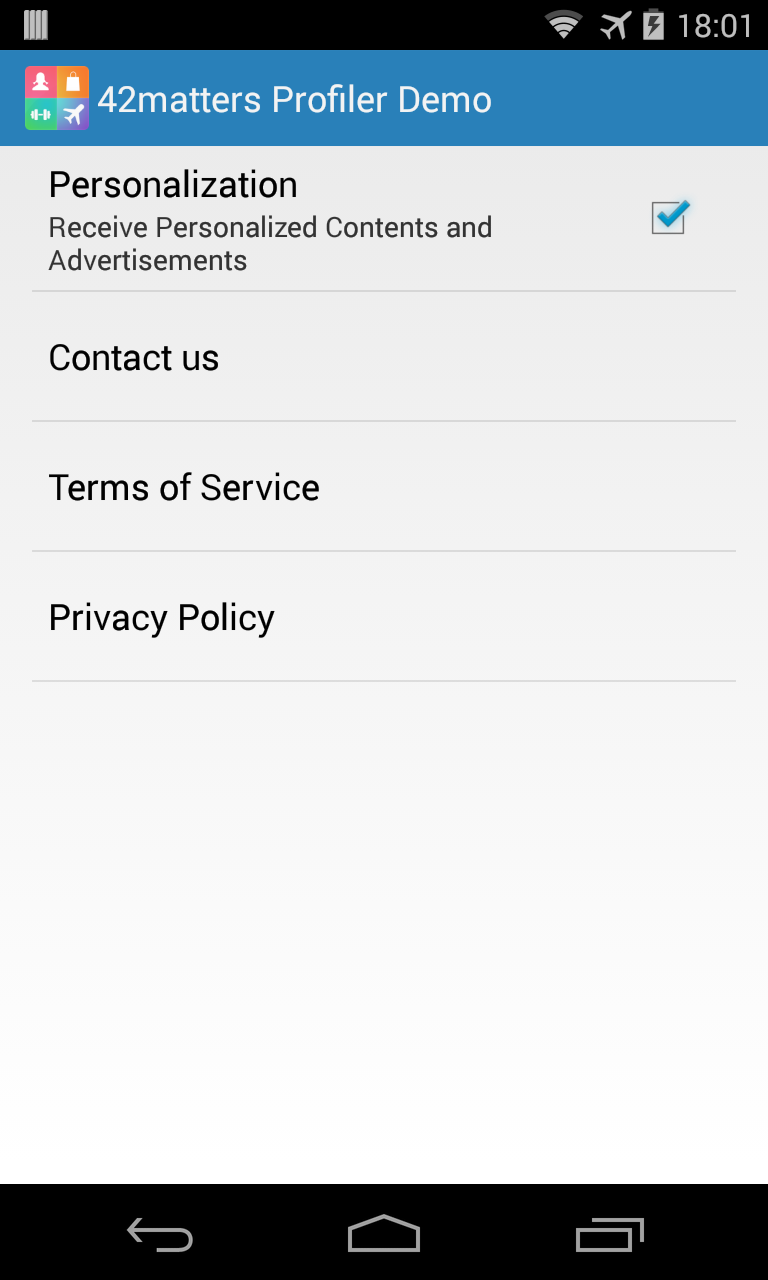View the Privacy Policy
Image resolution: width=768 pixels, height=1280 pixels.
[x=384, y=617]
